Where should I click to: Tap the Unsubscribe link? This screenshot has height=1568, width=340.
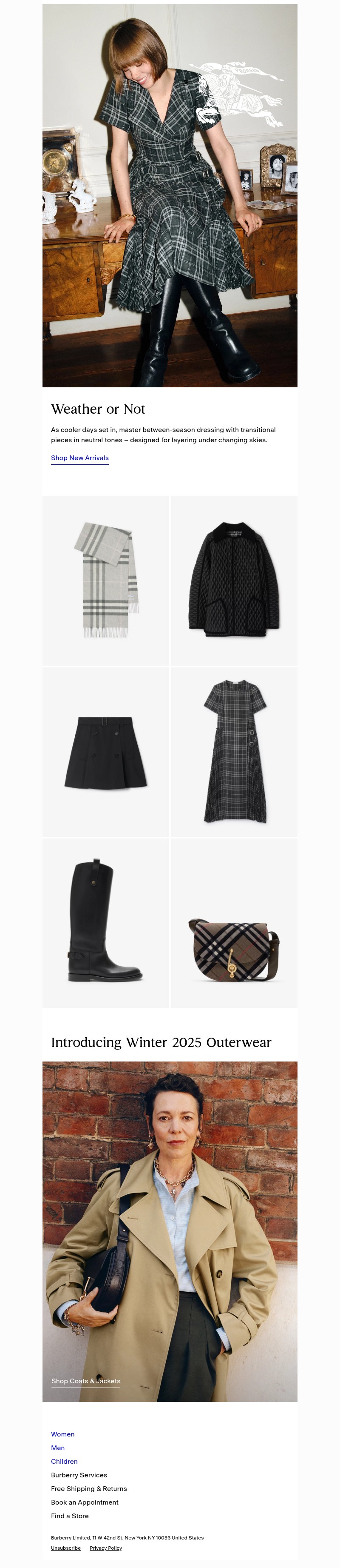point(66,1548)
